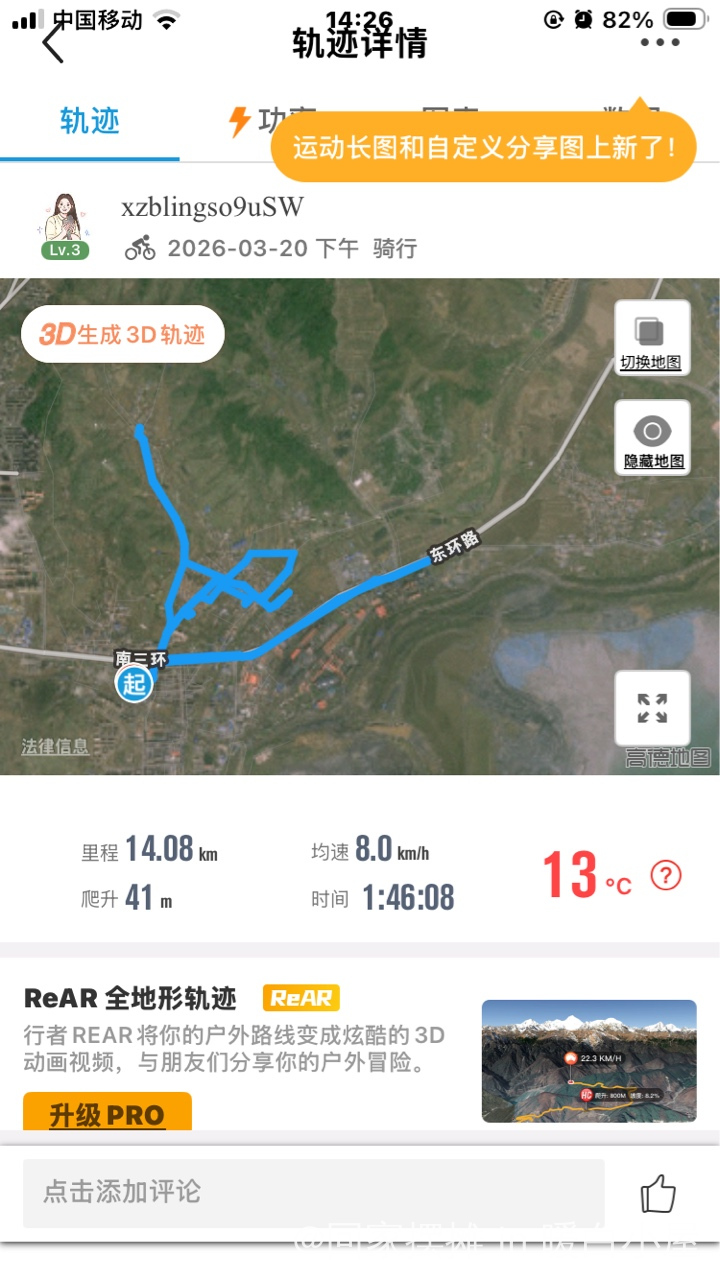
Task: Tap the 起 start marker on map
Action: (x=134, y=684)
